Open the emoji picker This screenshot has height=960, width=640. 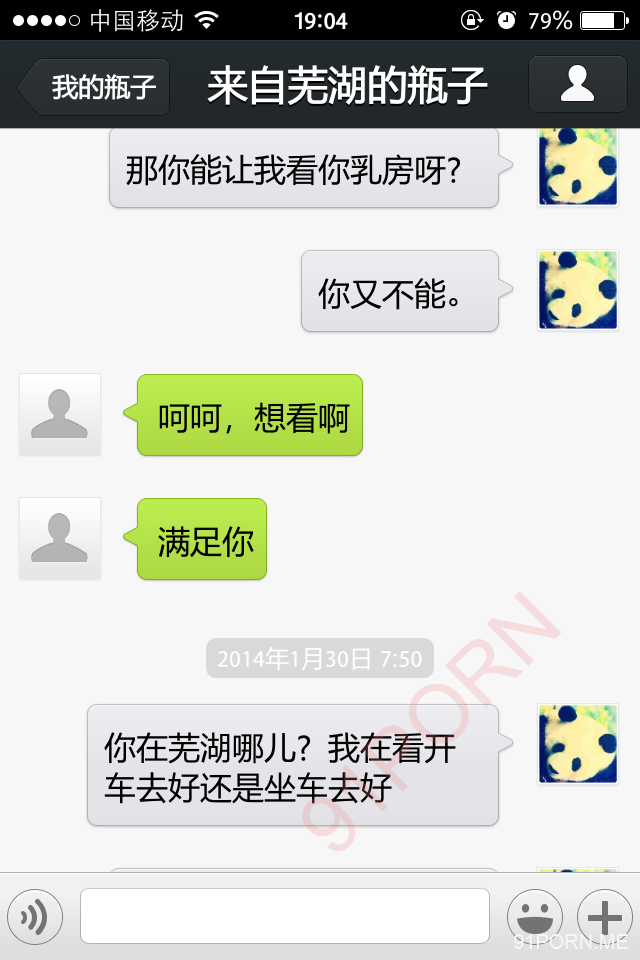(534, 916)
